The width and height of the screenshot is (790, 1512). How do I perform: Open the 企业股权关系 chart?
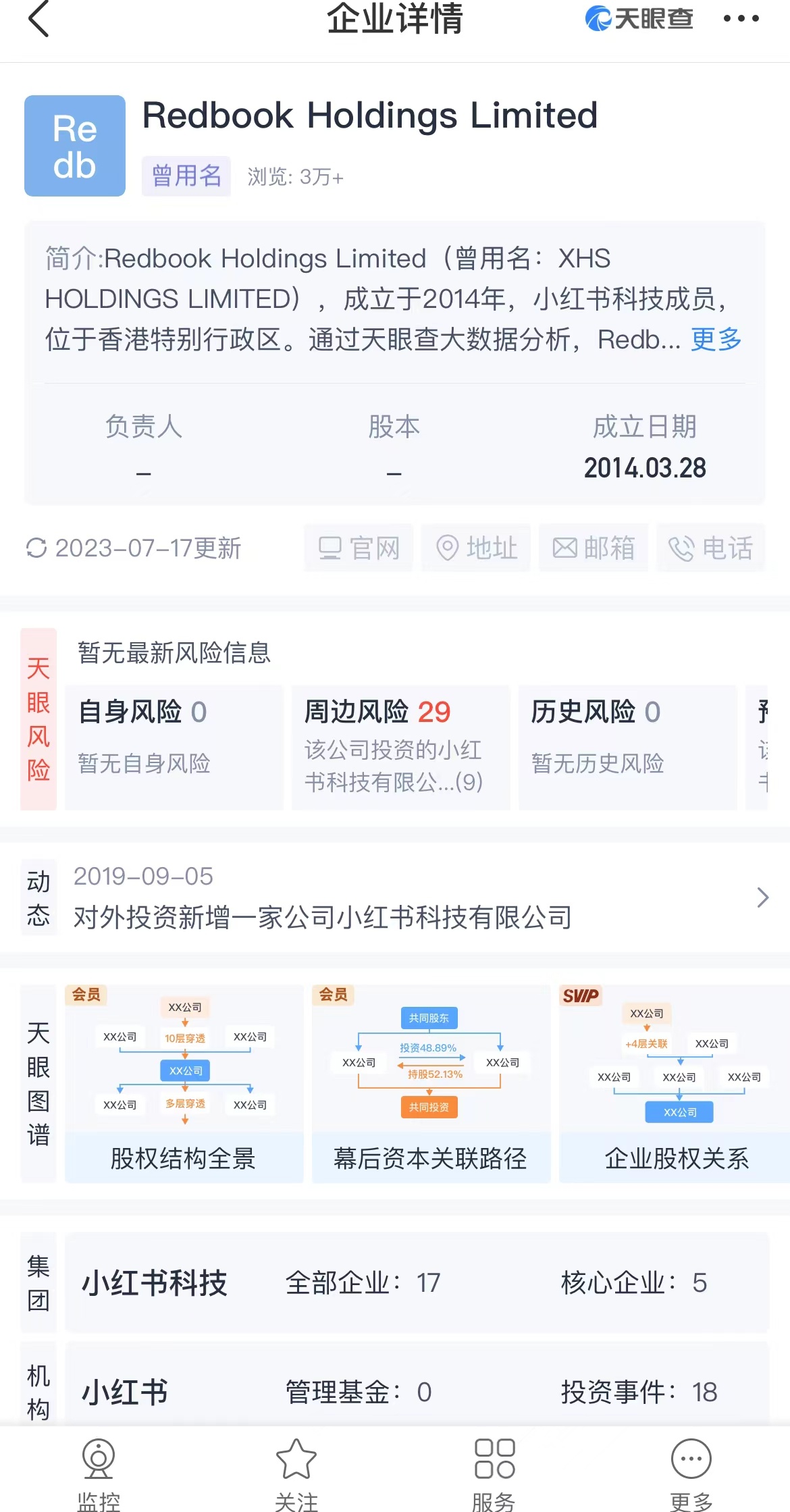pyautogui.click(x=675, y=1084)
